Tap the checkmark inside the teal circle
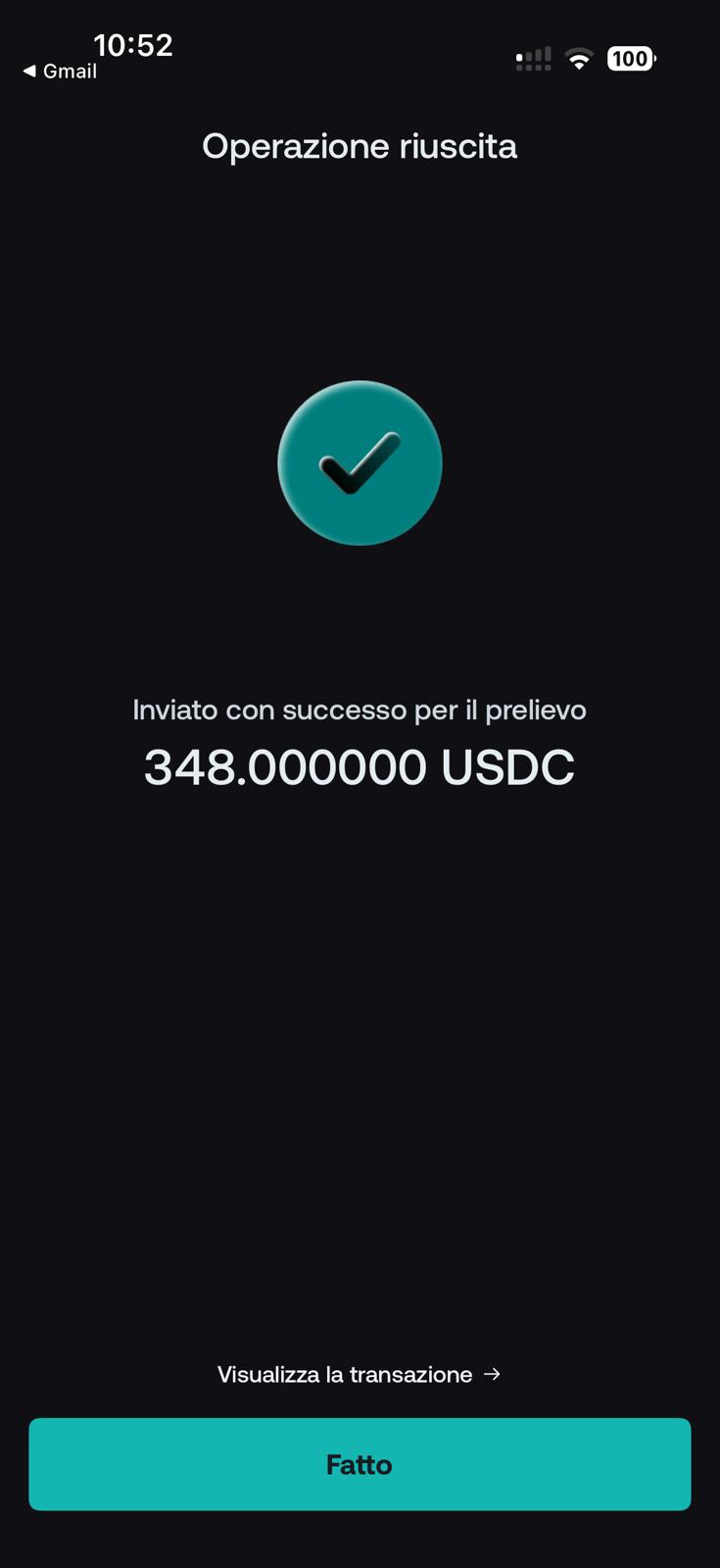This screenshot has width=720, height=1568. point(360,463)
